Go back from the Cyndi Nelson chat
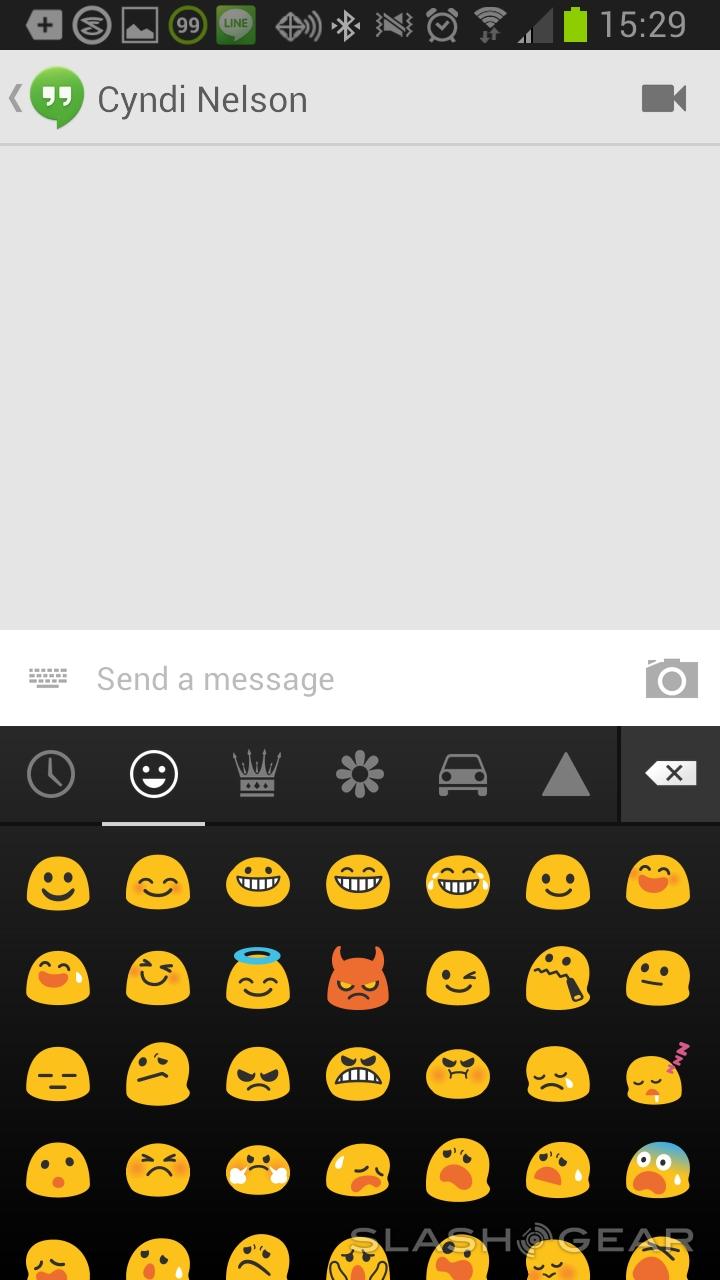The width and height of the screenshot is (720, 1280). [x=16, y=98]
